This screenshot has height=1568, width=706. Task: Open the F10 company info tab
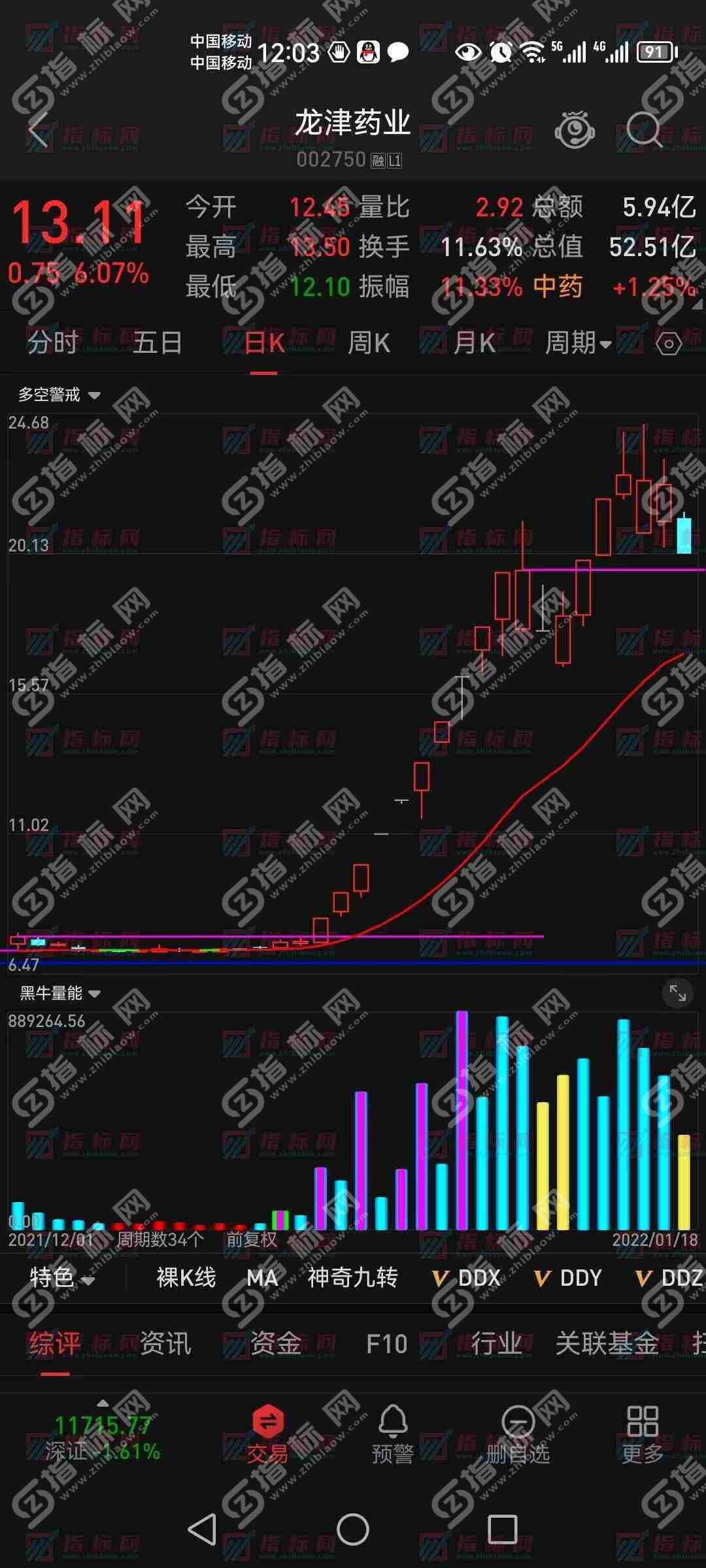tap(386, 1344)
